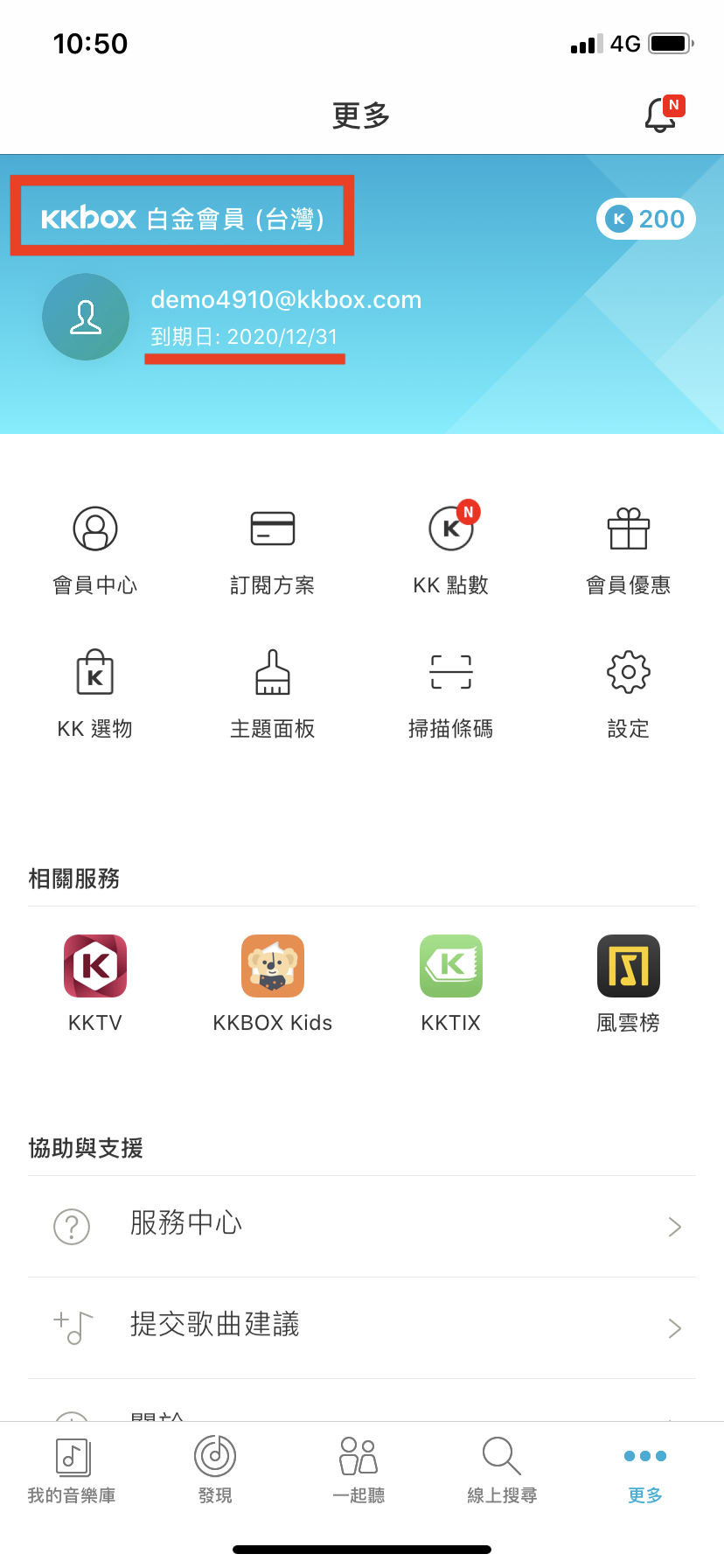724x1568 pixels.
Task: Open KK 點數 points
Action: [x=451, y=549]
